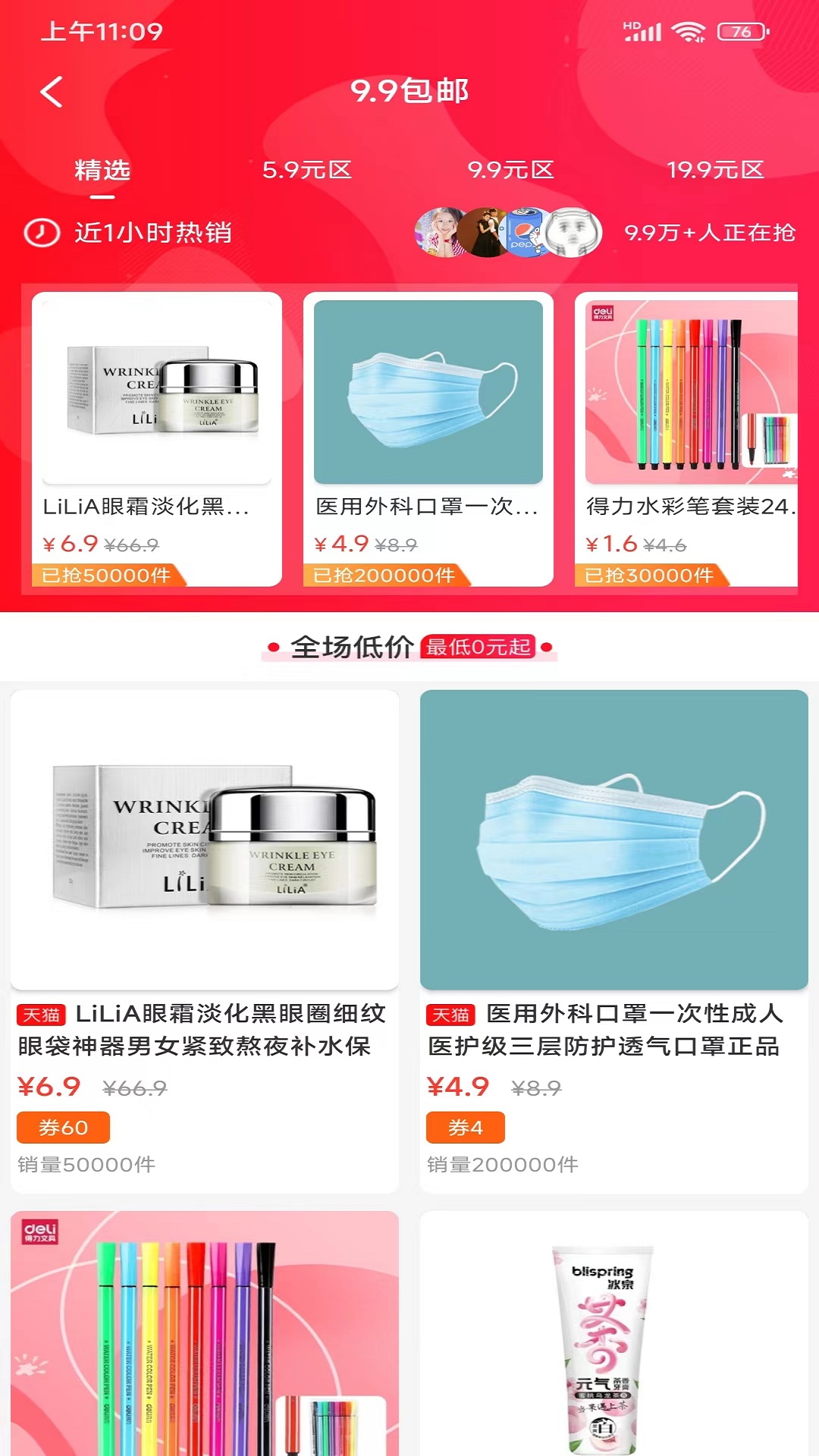The width and height of the screenshot is (819, 1456).
Task: View hot-selling 医用外科口罩 card with 已抢200000件
Action: point(428,438)
